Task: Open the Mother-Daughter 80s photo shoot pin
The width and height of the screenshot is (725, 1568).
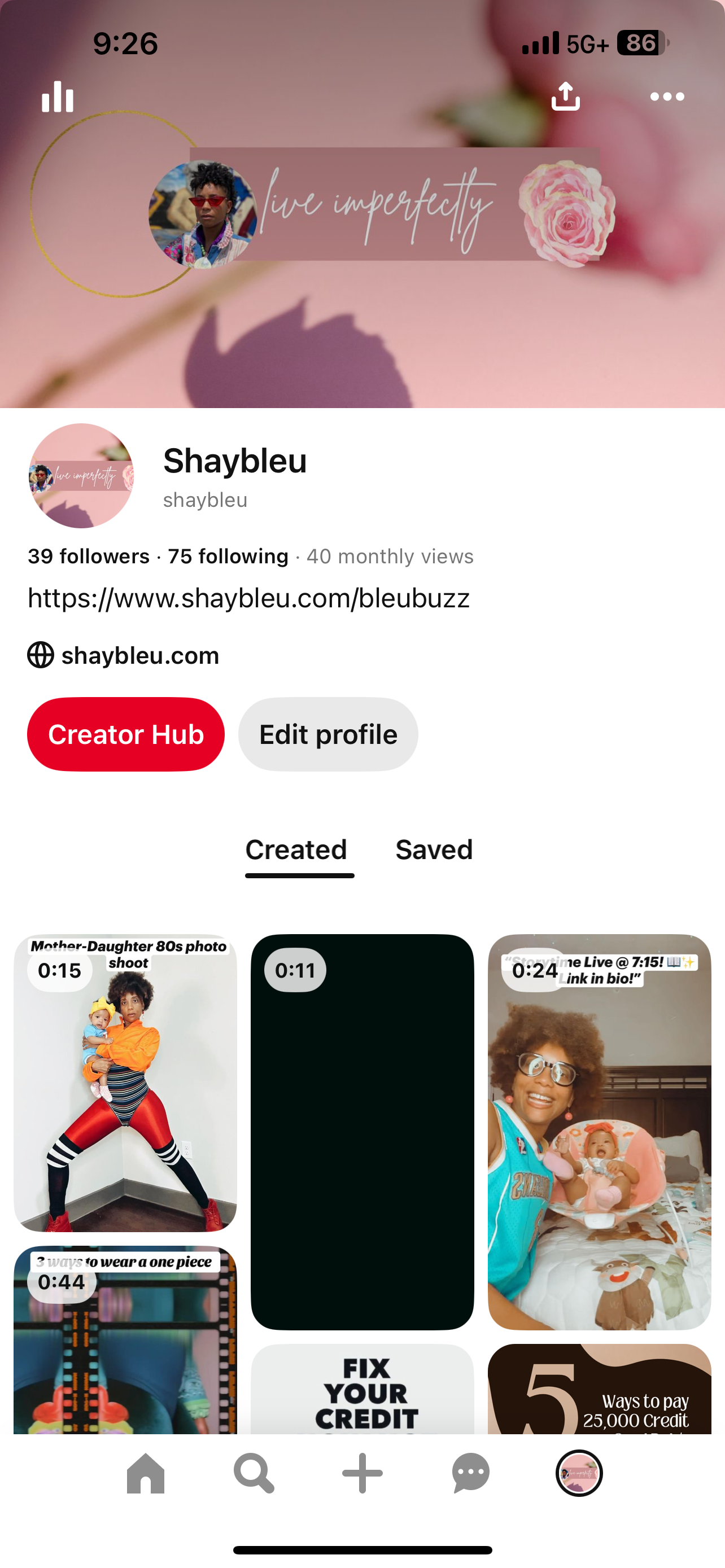Action: pos(125,1083)
